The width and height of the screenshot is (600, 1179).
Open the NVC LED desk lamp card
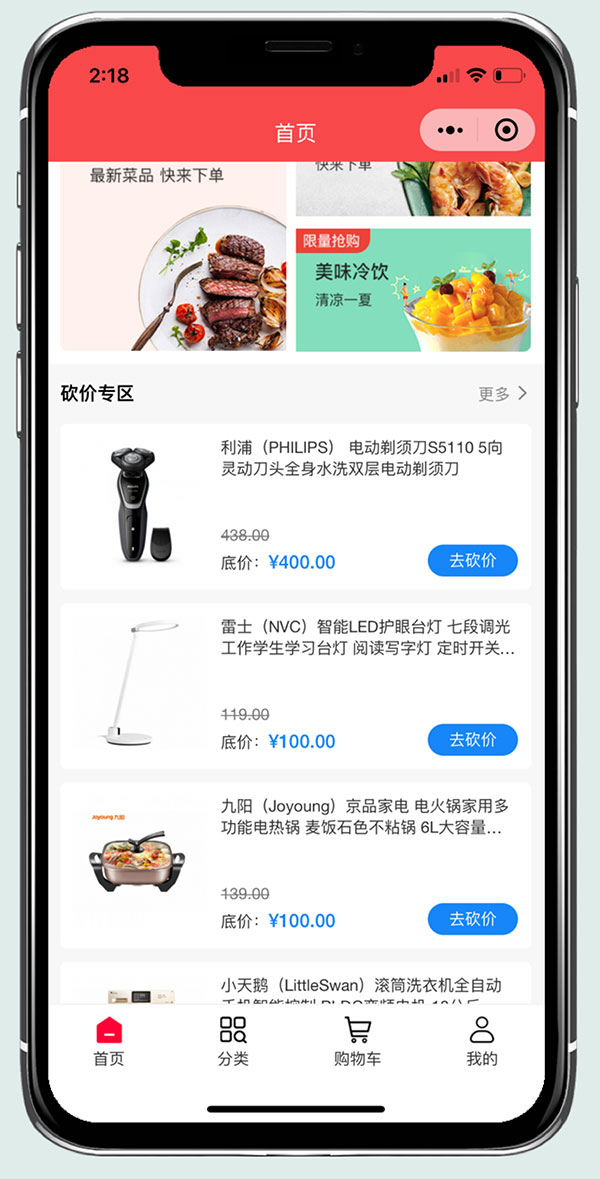pyautogui.click(x=295, y=686)
